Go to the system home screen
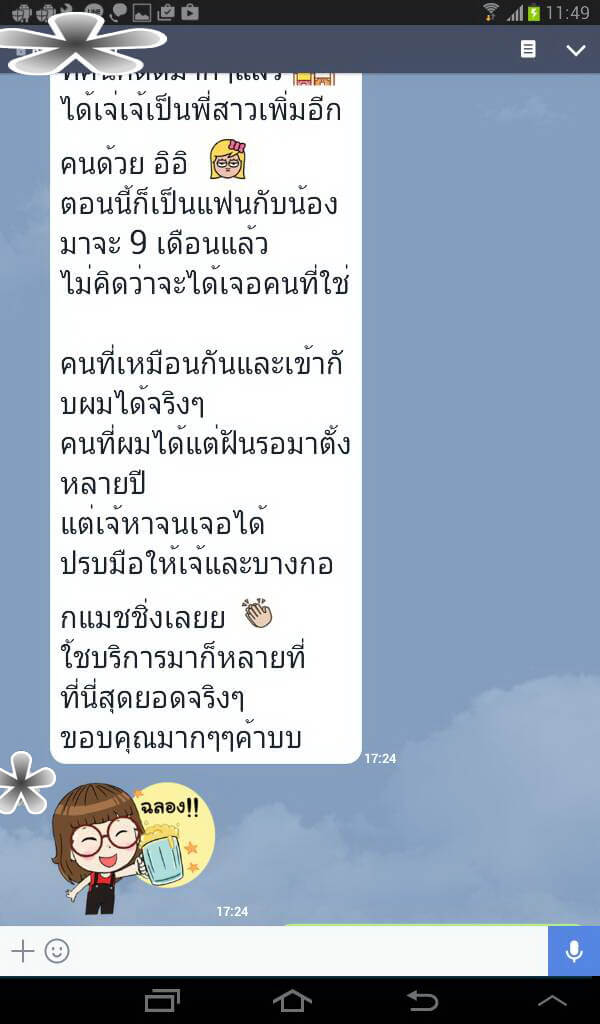This screenshot has height=1024, width=600. (x=292, y=1000)
